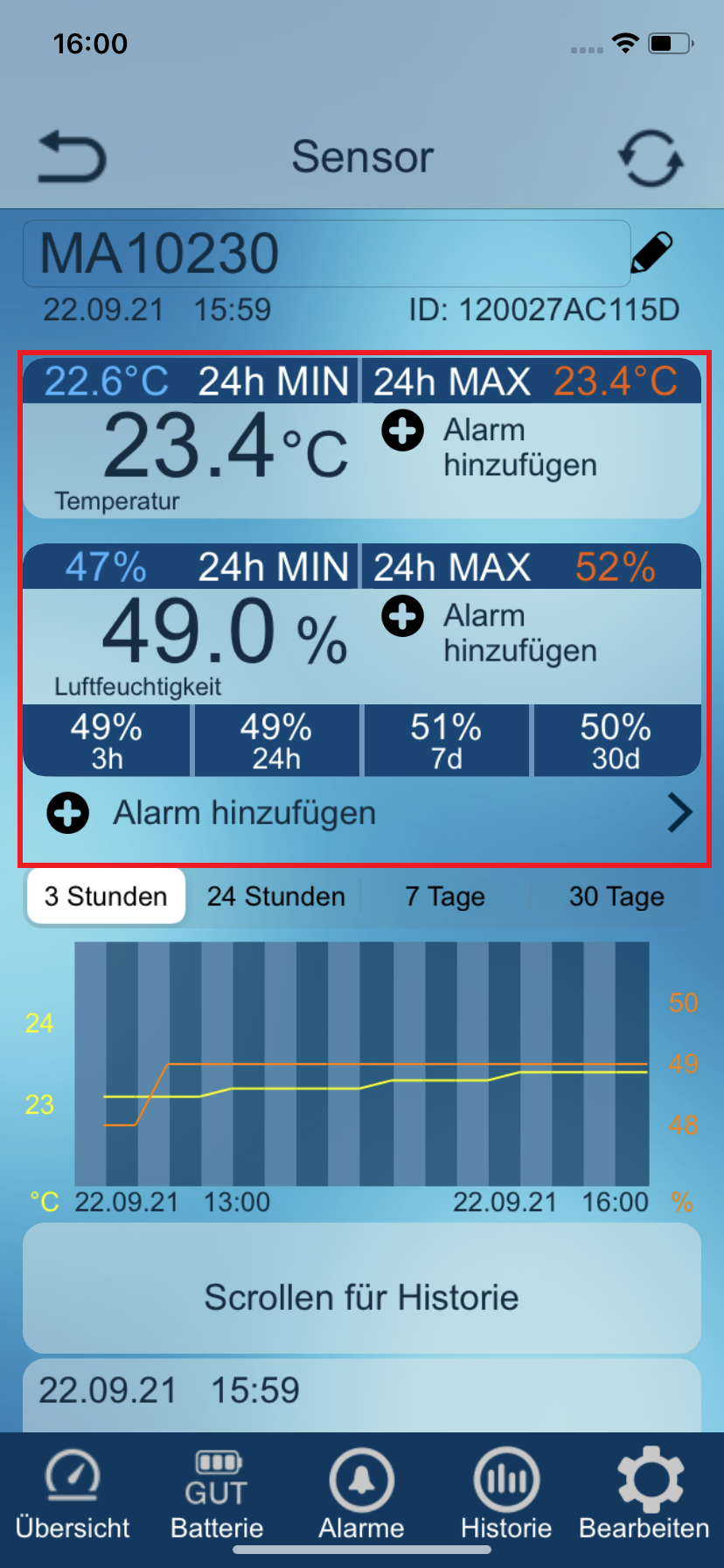Add an alarm for Luftfeuchtigkeit
This screenshot has height=1568, width=724.
(403, 617)
